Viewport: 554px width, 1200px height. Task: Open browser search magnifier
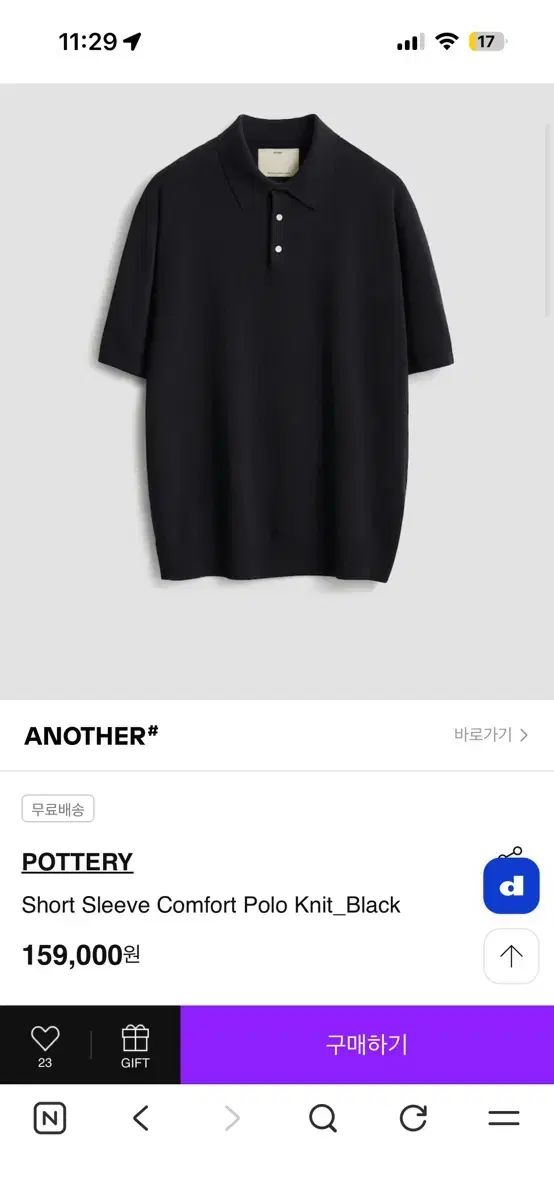point(322,1118)
